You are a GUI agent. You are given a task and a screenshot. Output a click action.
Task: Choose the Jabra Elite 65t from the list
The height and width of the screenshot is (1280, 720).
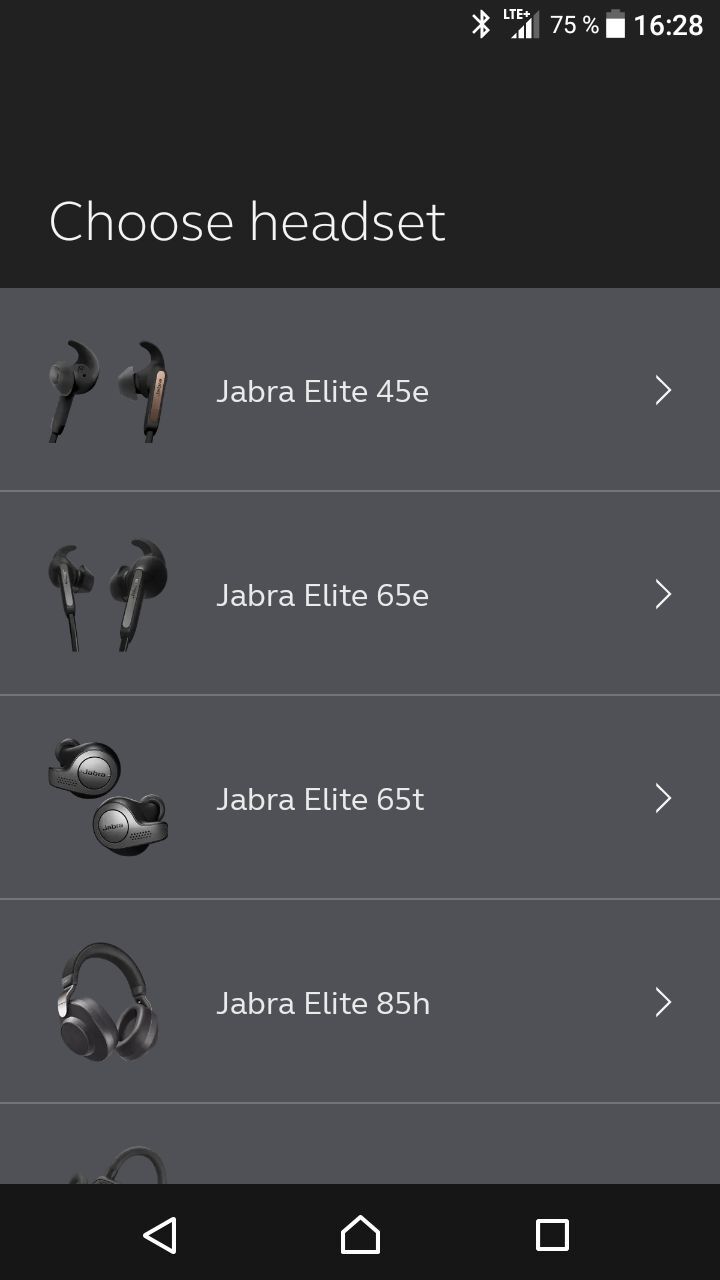(x=320, y=798)
